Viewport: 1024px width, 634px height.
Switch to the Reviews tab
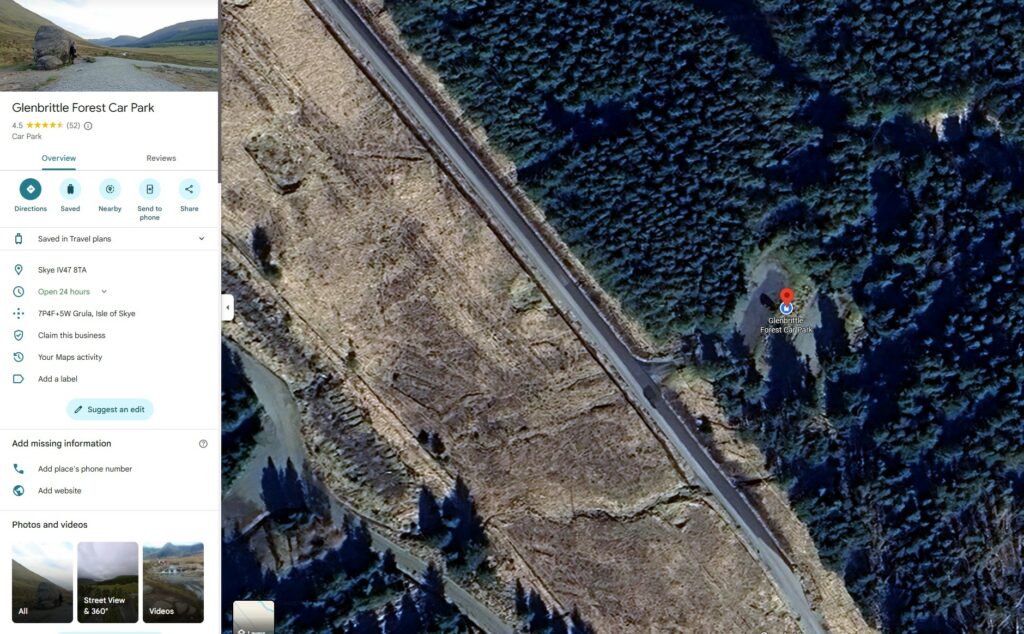[x=161, y=158]
